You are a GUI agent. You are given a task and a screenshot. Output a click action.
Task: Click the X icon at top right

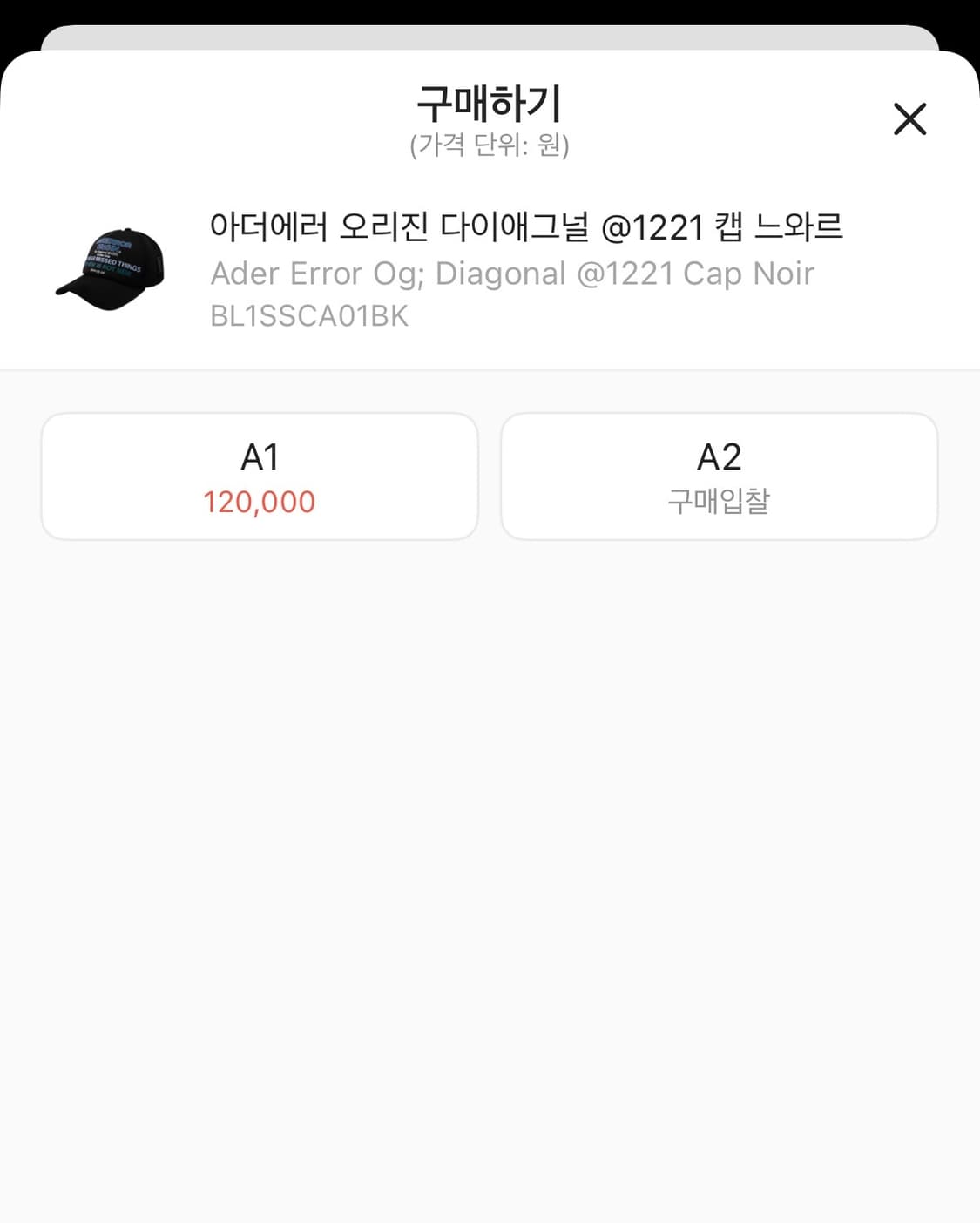click(x=909, y=119)
